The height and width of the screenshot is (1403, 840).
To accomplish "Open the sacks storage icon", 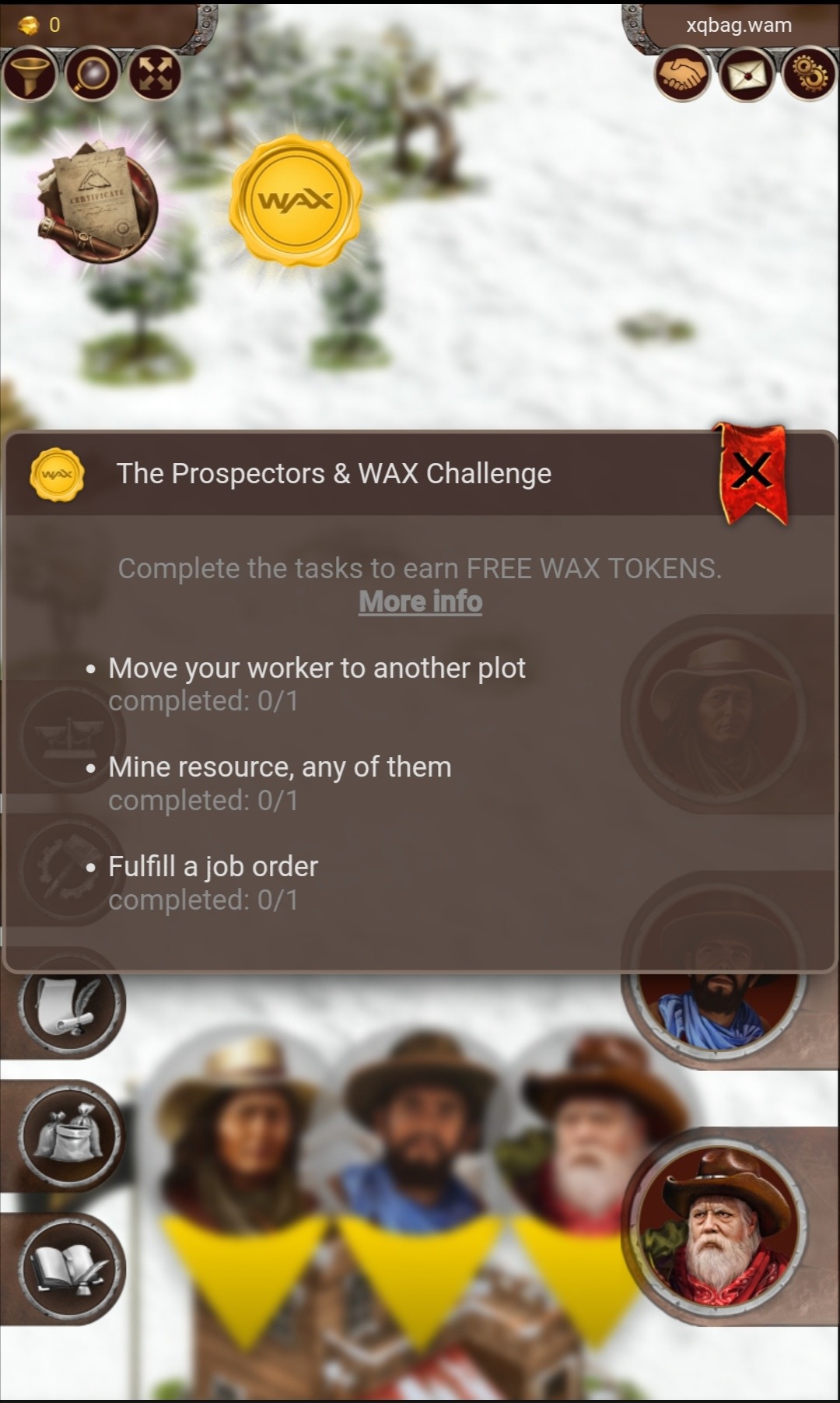I will pyautogui.click(x=71, y=1135).
